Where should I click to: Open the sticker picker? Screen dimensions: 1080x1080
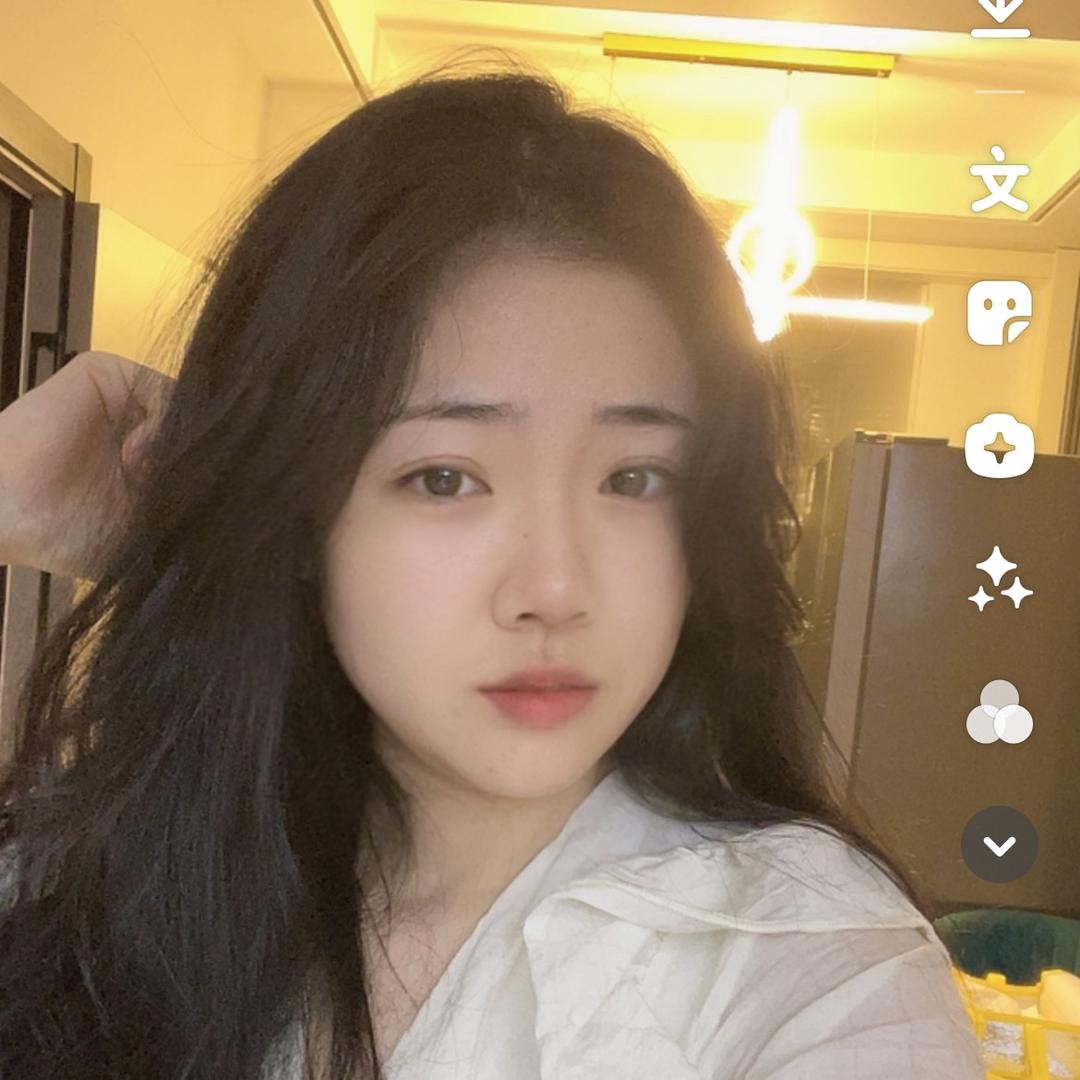999,313
